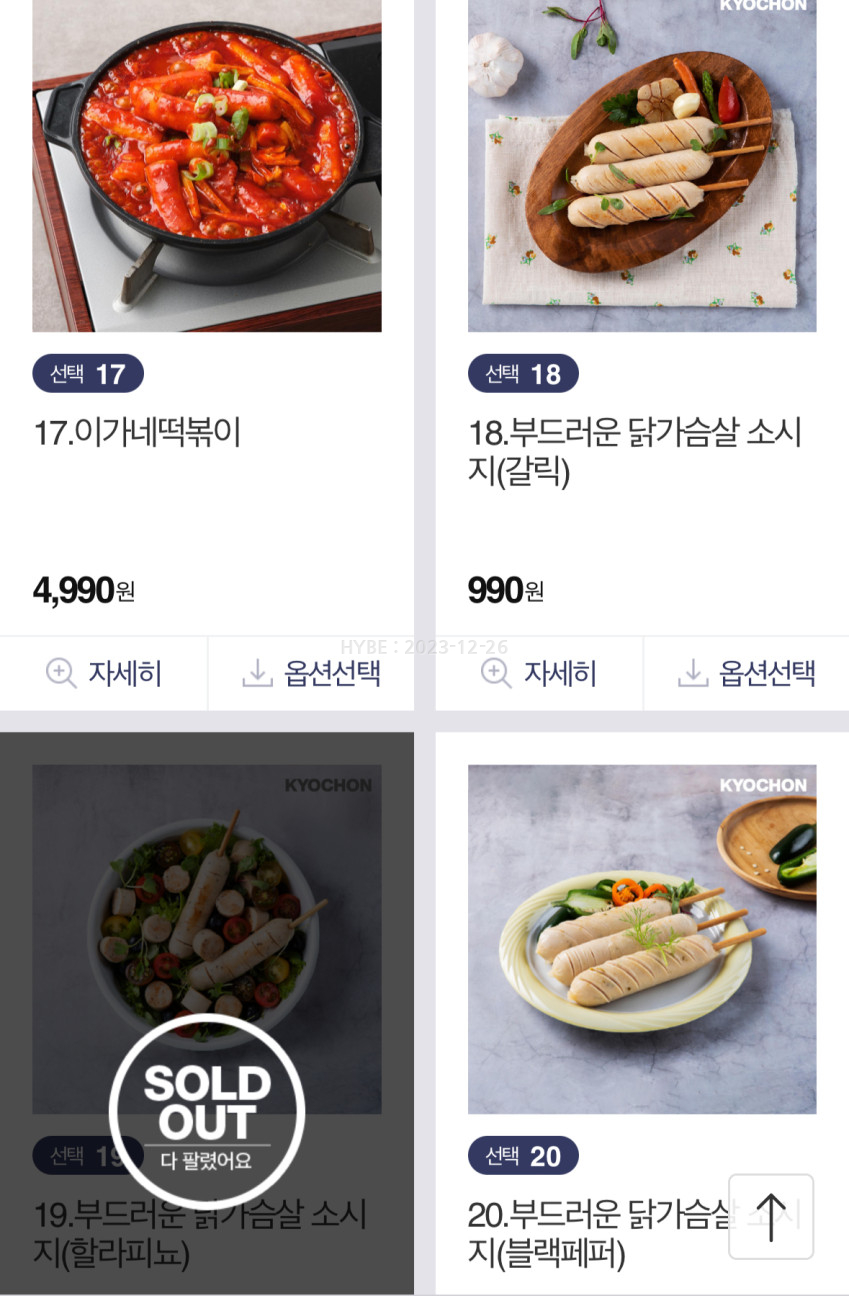View details of item 18 garlic sausage
This screenshot has height=1296, width=849.
pos(539,673)
